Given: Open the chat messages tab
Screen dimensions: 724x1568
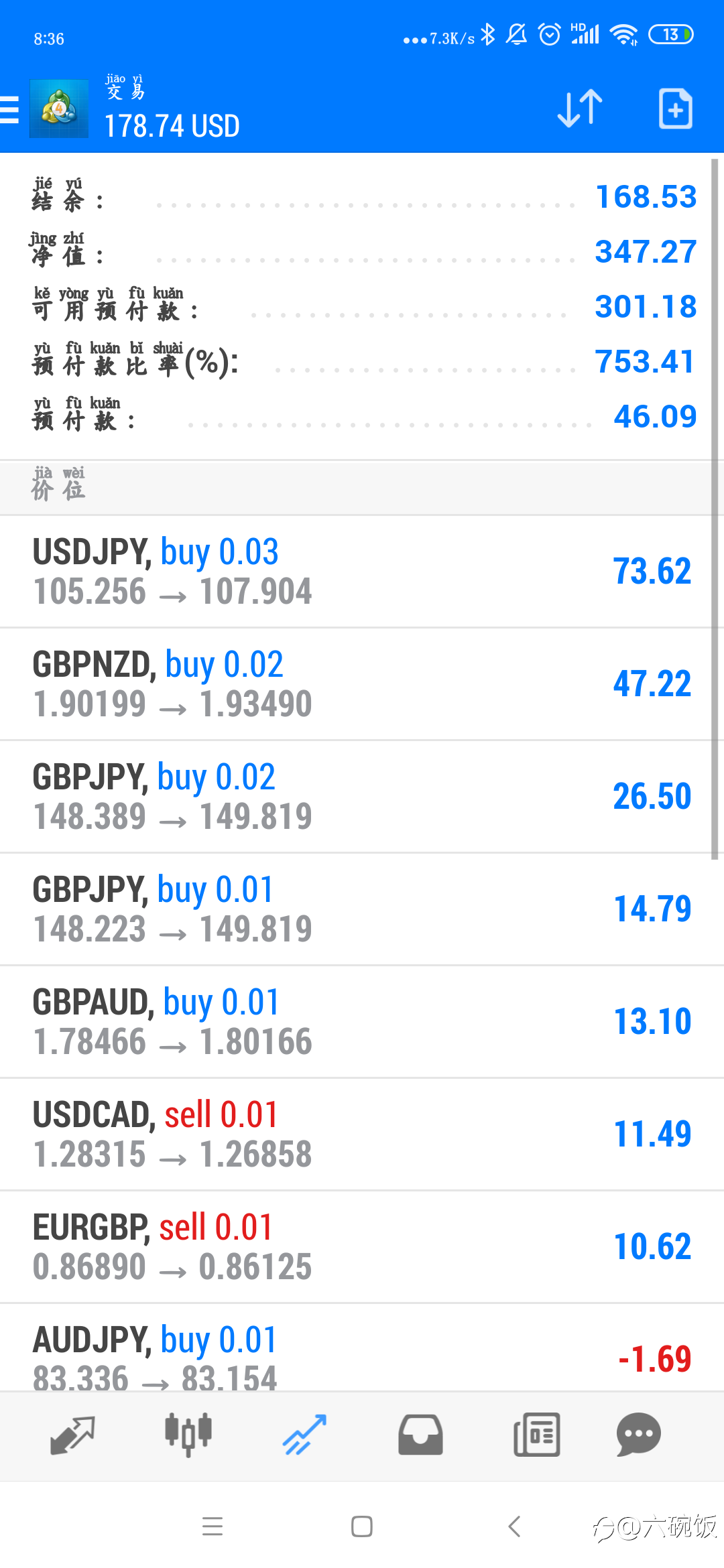Looking at the screenshot, I should tap(638, 1435).
